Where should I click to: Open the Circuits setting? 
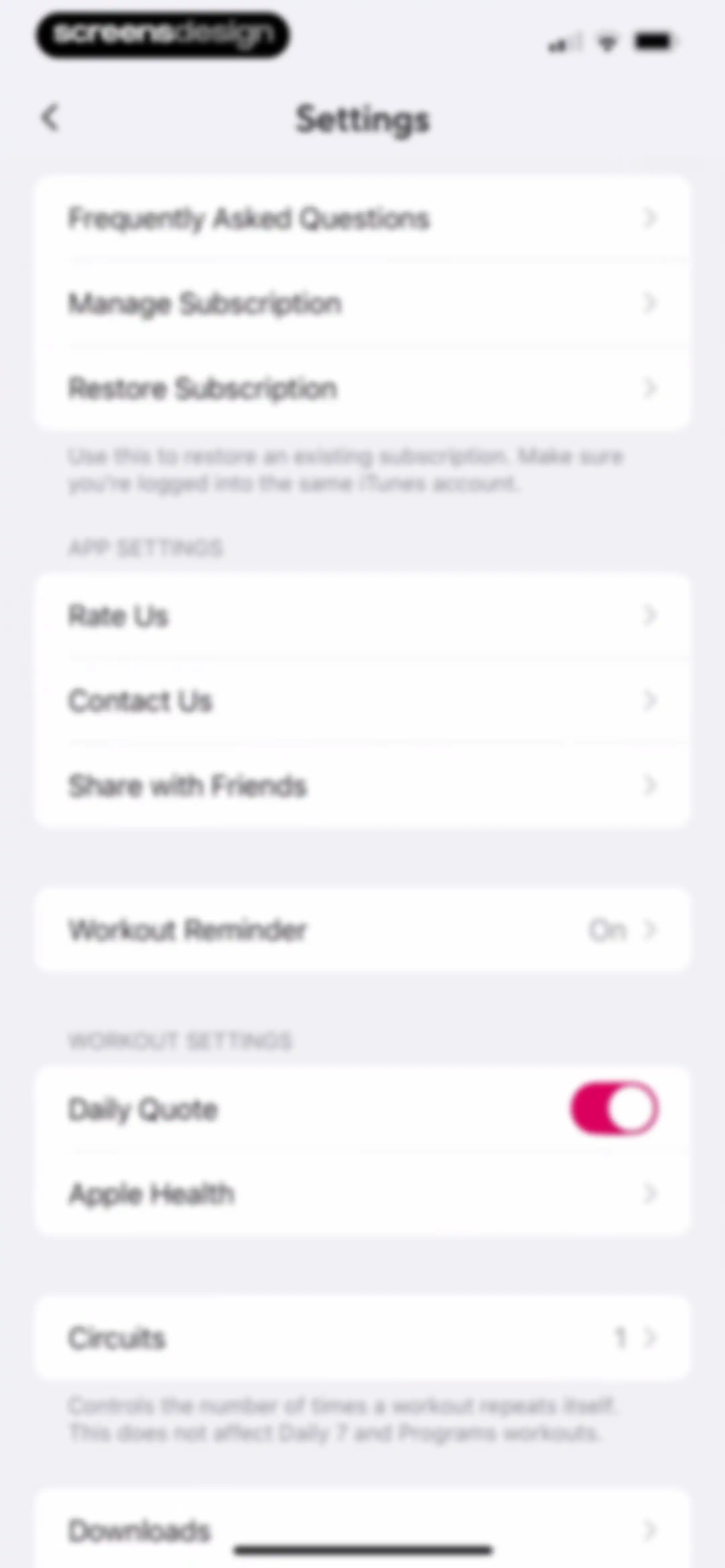(363, 1337)
